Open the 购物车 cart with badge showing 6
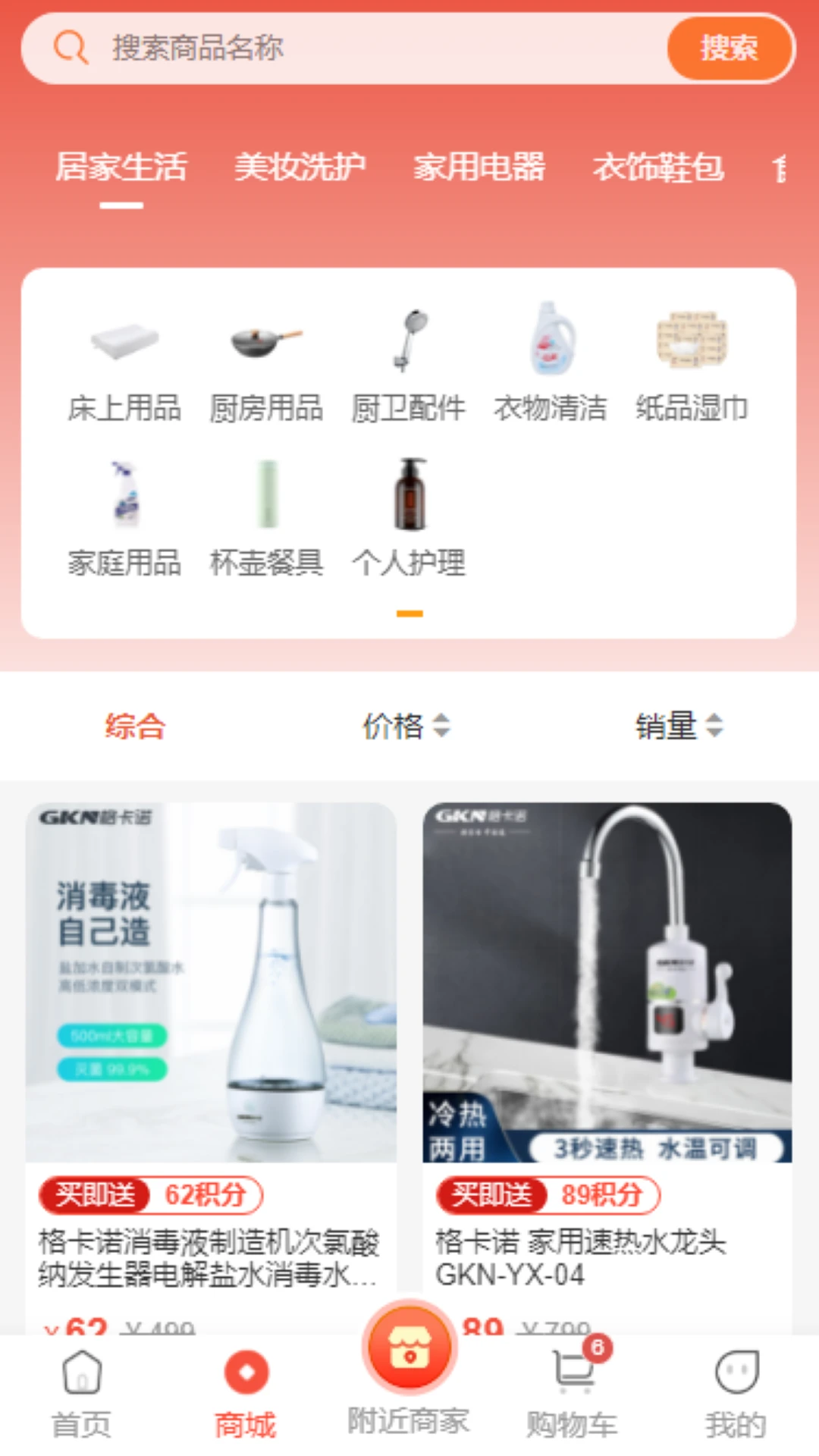 click(x=573, y=1380)
